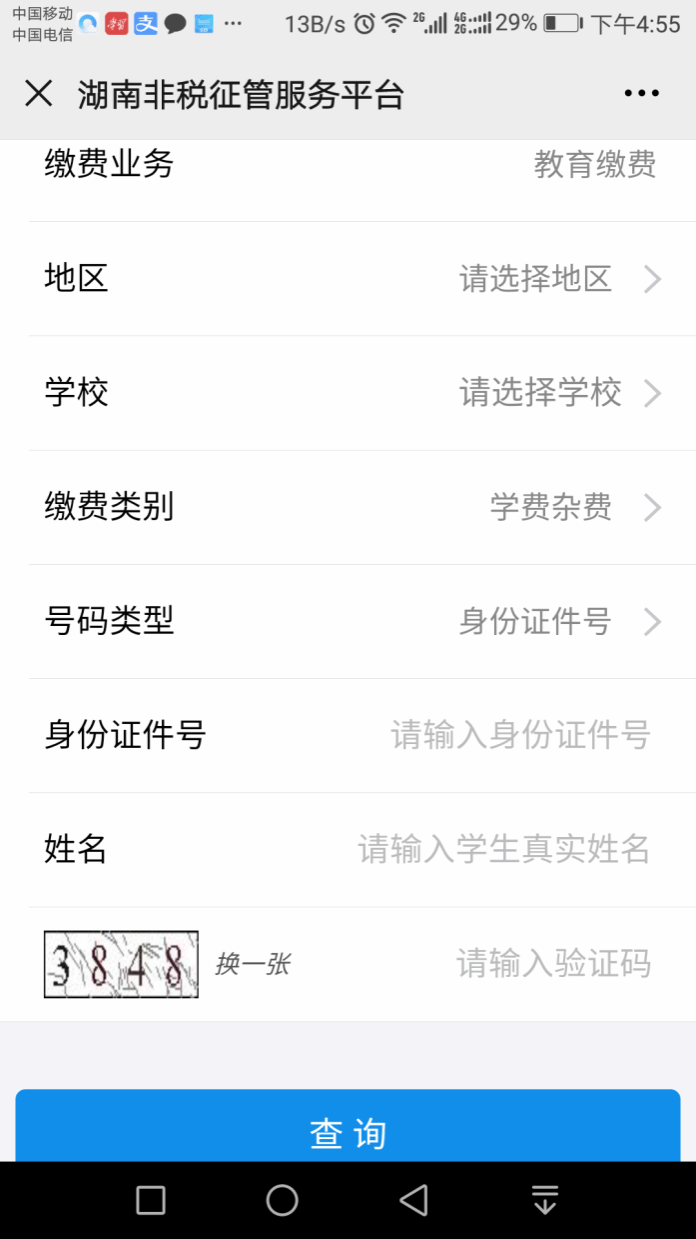Screen dimensions: 696x1239
Task: Tap the captcha image
Action: tap(121, 965)
